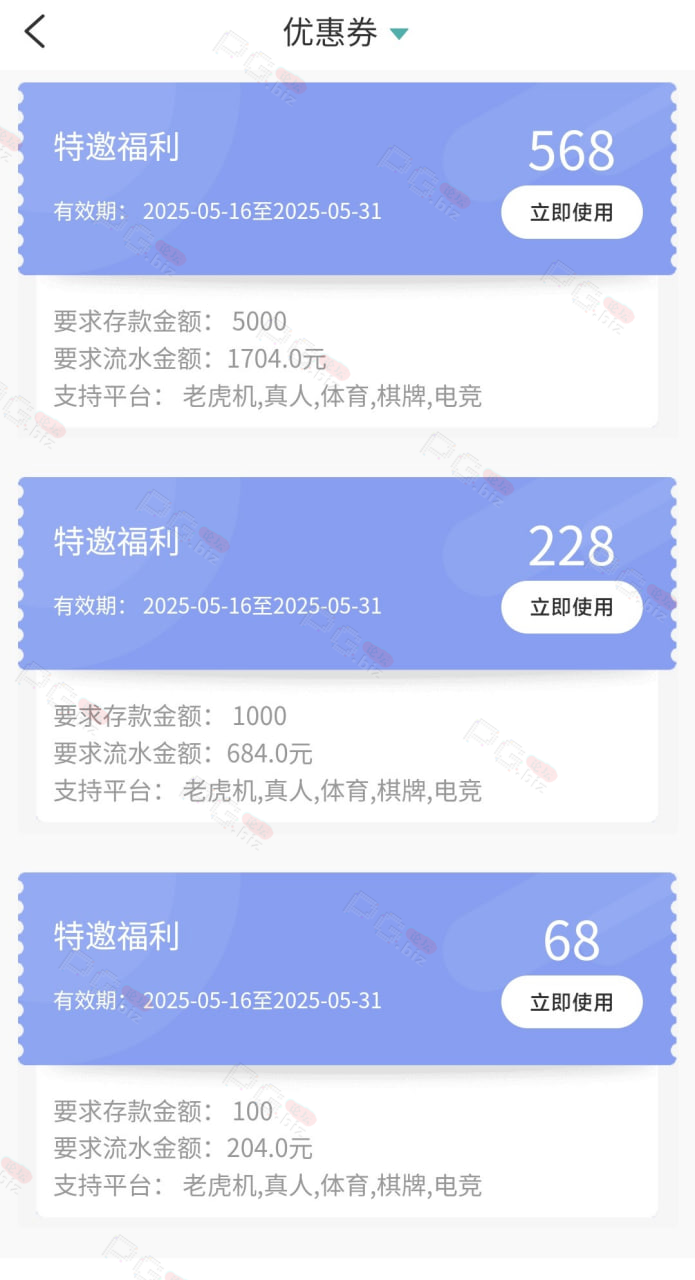
Task: Use the 228 coupon now
Action: 571,607
